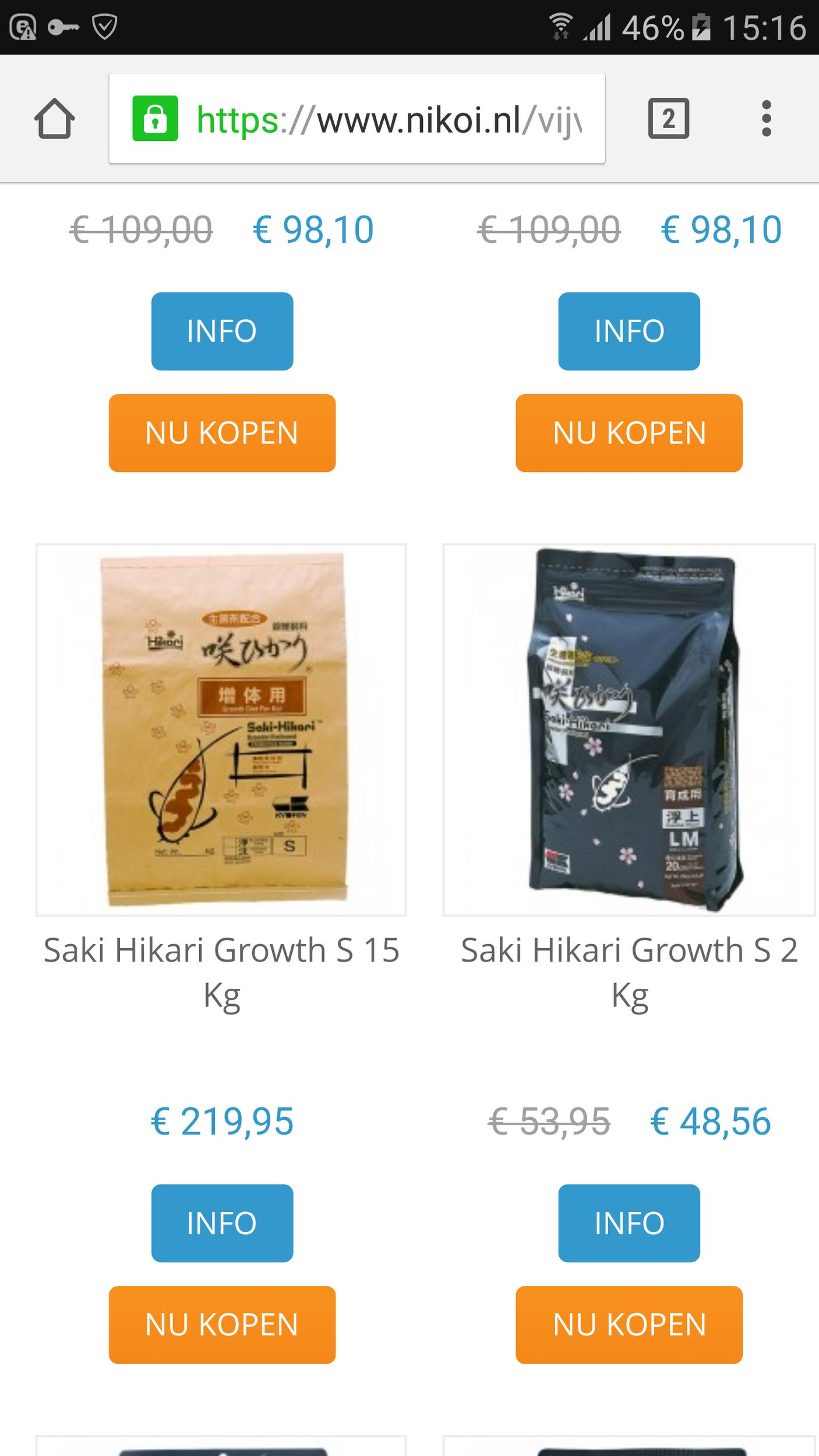Buy Saki Hikari Growth S 15 Kg now
The height and width of the screenshot is (1456, 819).
tap(222, 1324)
